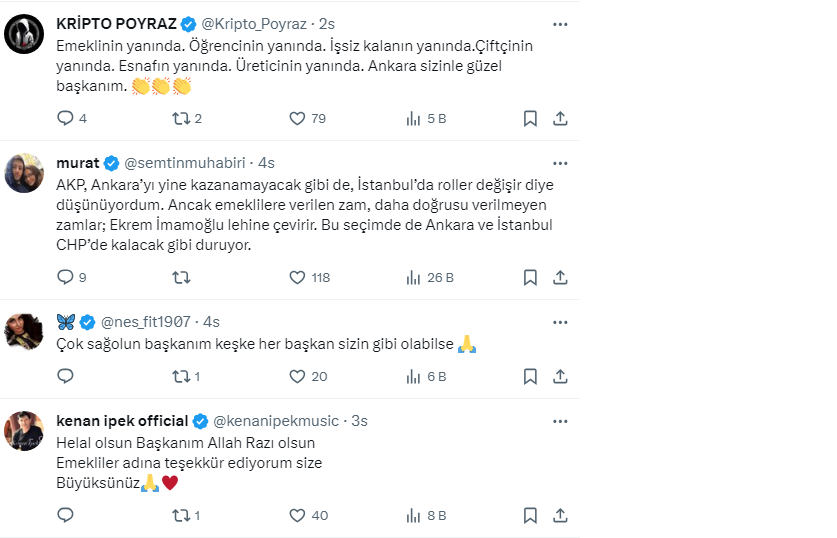837x538 pixels.
Task: Open kenan ipek official's avatar
Action: coord(24,431)
